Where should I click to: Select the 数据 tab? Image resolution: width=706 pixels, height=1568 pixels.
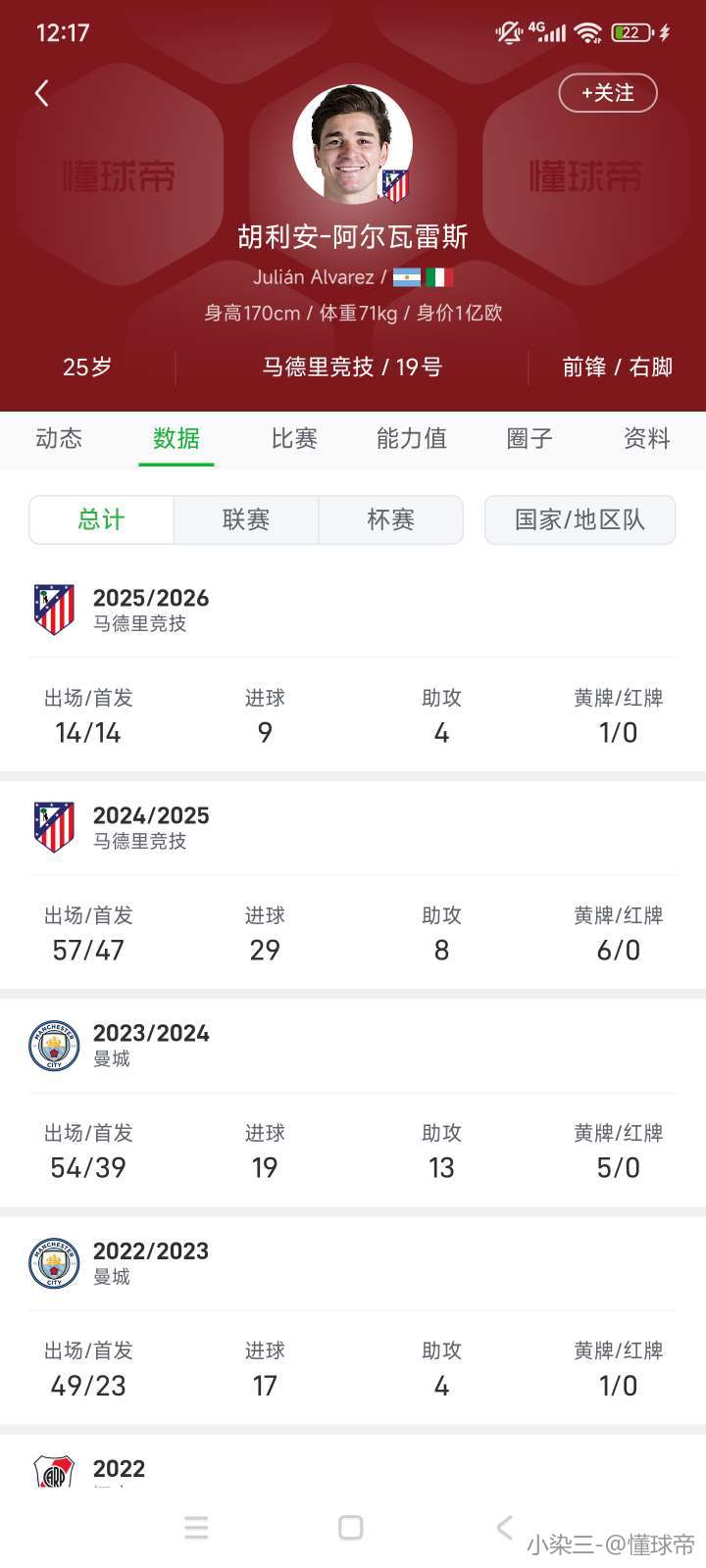point(176,438)
